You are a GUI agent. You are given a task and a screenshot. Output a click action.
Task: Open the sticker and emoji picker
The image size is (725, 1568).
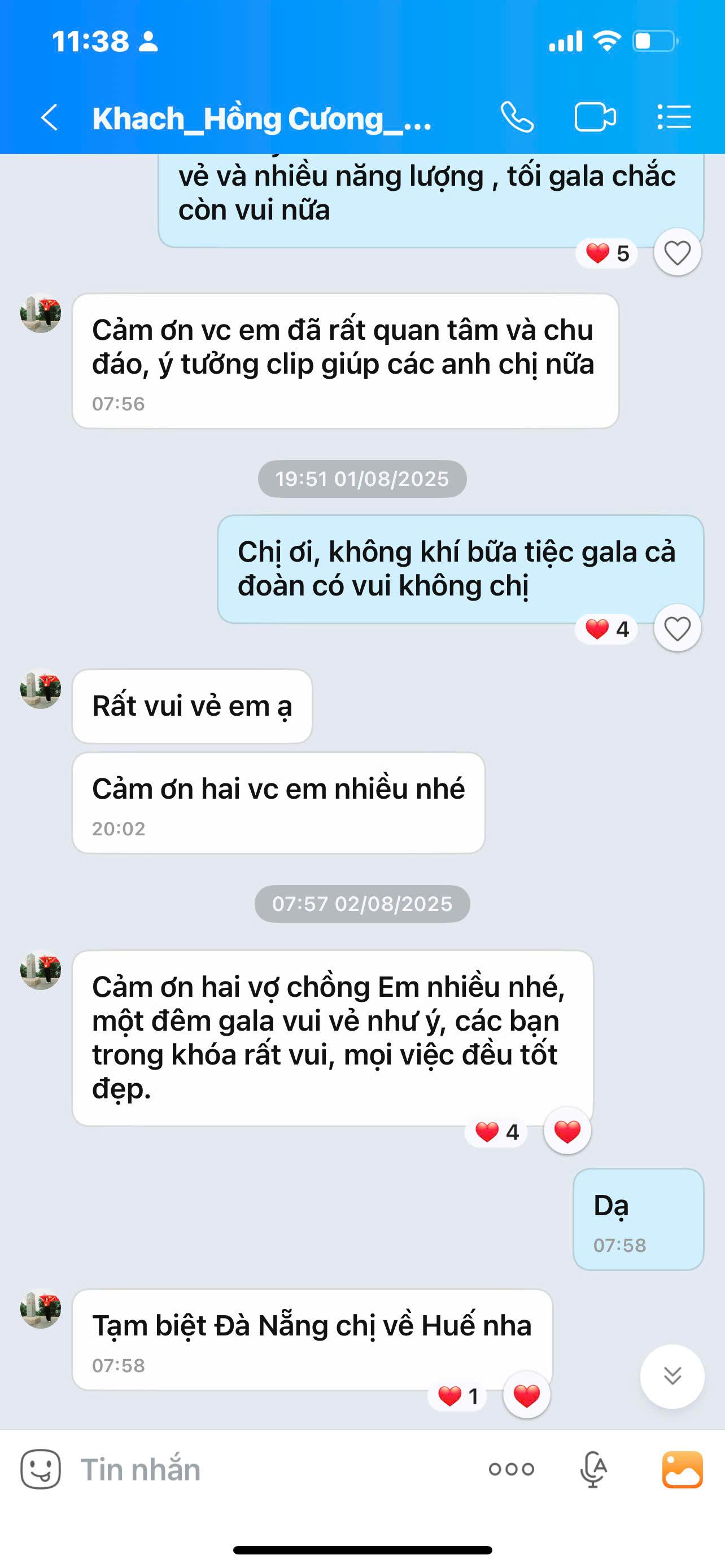(41, 1469)
